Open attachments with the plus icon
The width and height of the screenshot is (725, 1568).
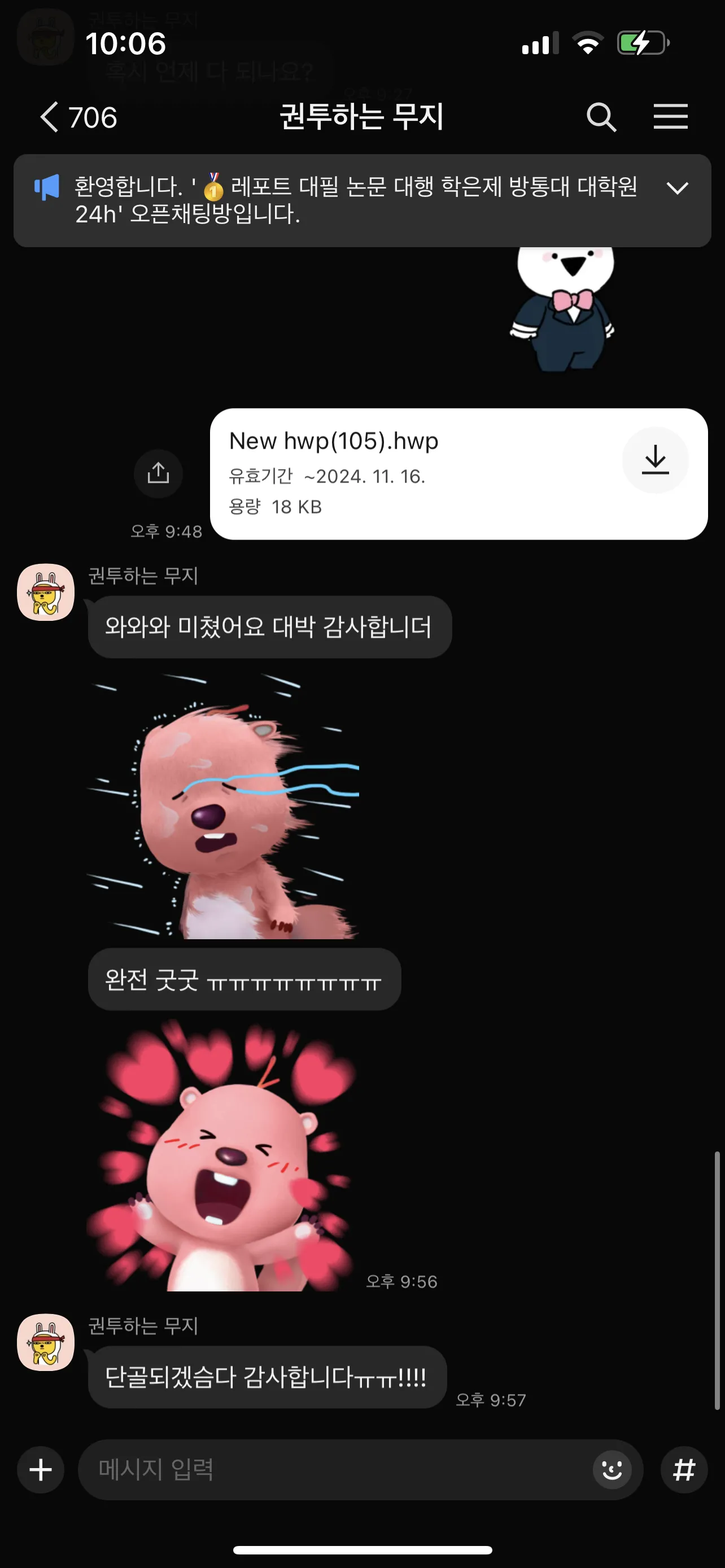pyautogui.click(x=40, y=1469)
